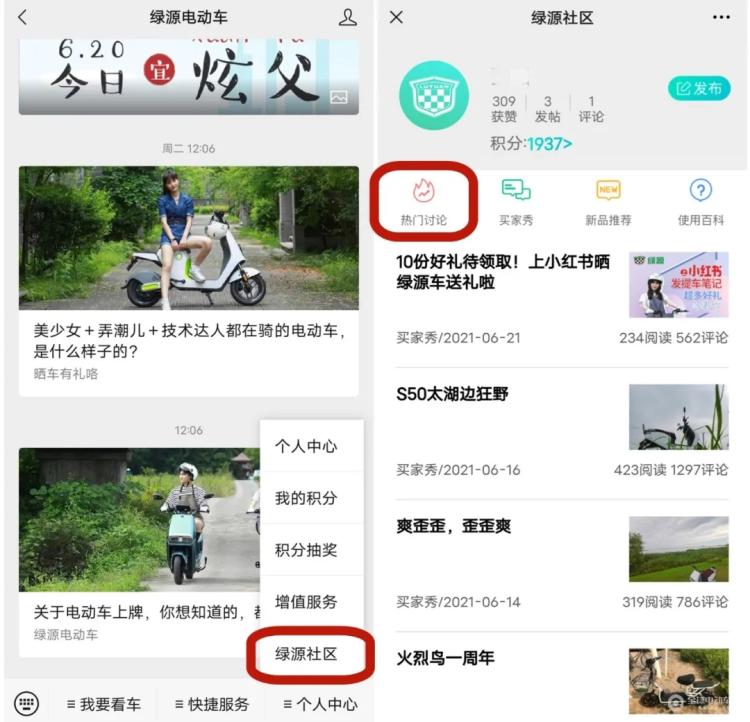Viewport: 750px width, 722px height.
Task: Switch to the 买家秀 section
Action: [516, 201]
